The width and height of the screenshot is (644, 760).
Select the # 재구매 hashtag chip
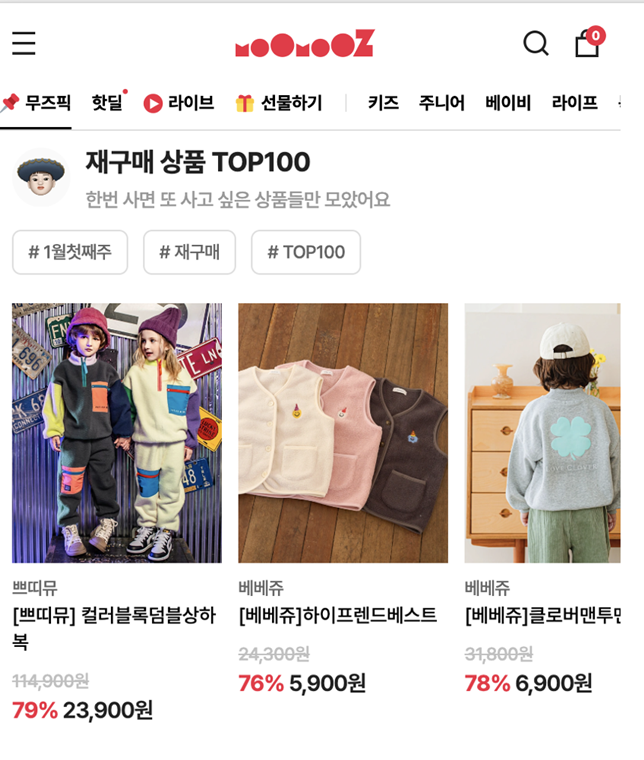click(189, 252)
